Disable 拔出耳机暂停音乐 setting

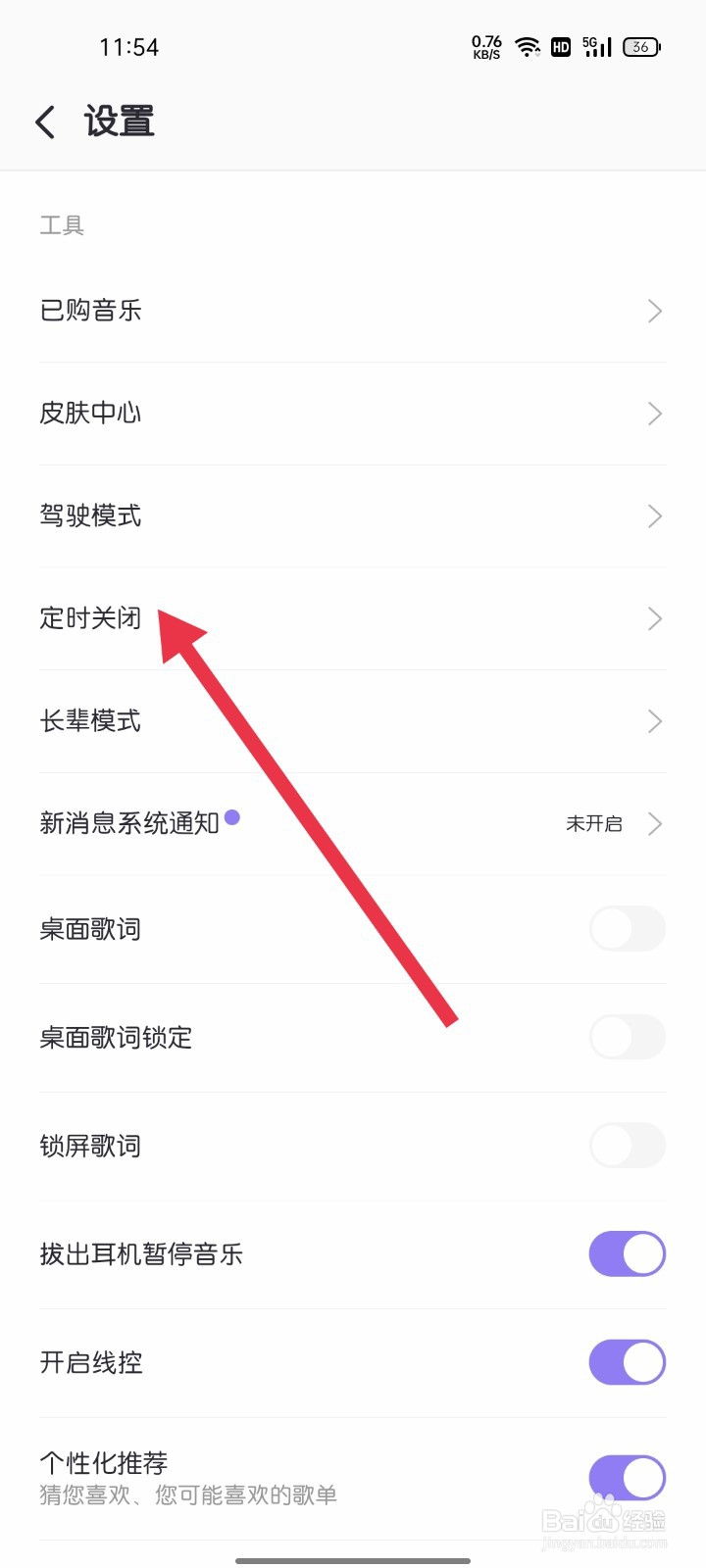(x=627, y=1253)
